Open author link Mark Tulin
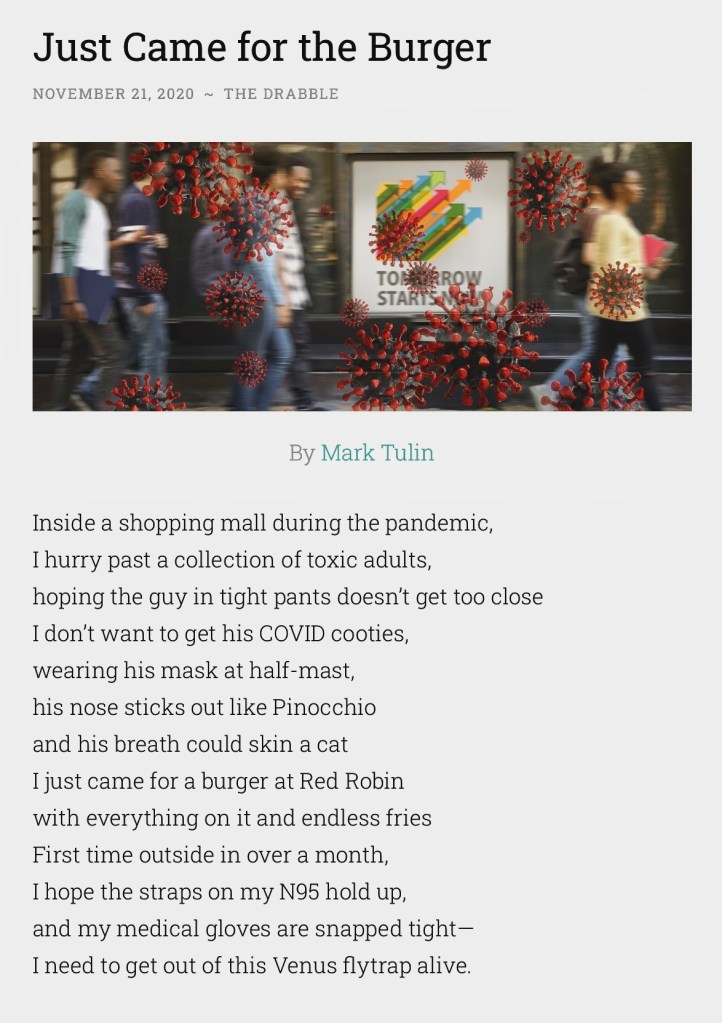 coord(377,453)
